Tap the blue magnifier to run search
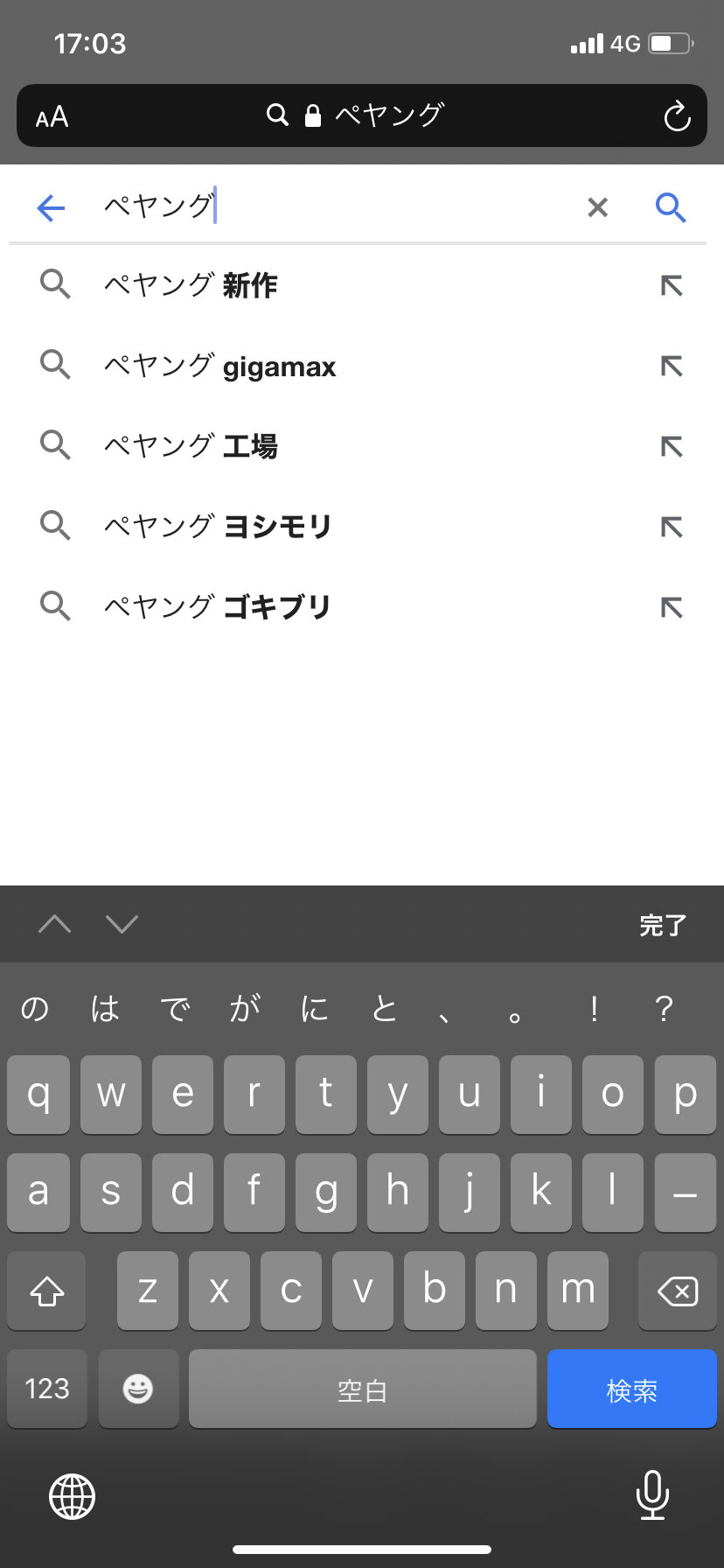 671,207
